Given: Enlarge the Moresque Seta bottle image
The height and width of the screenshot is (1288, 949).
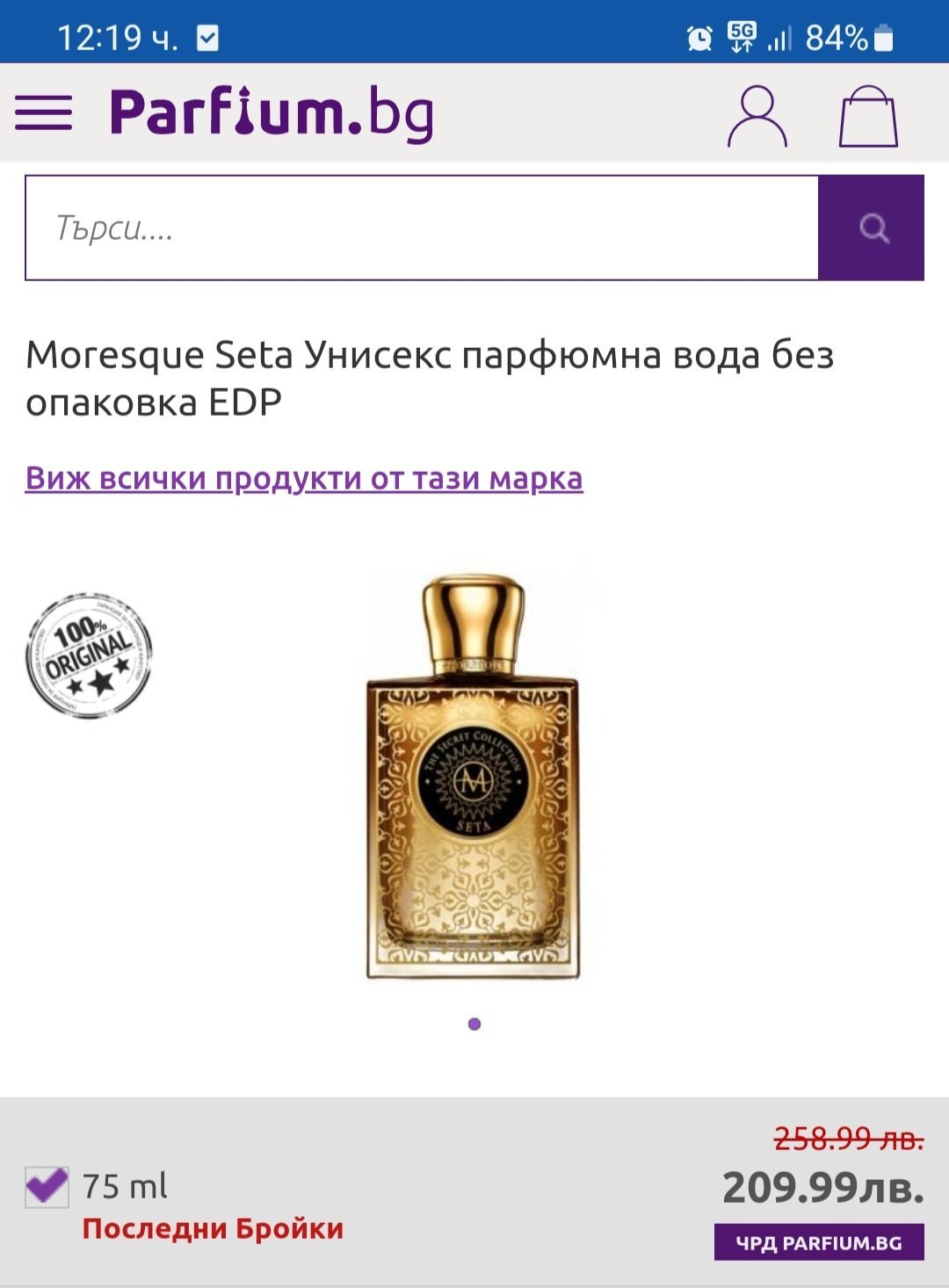Looking at the screenshot, I should pos(474,778).
